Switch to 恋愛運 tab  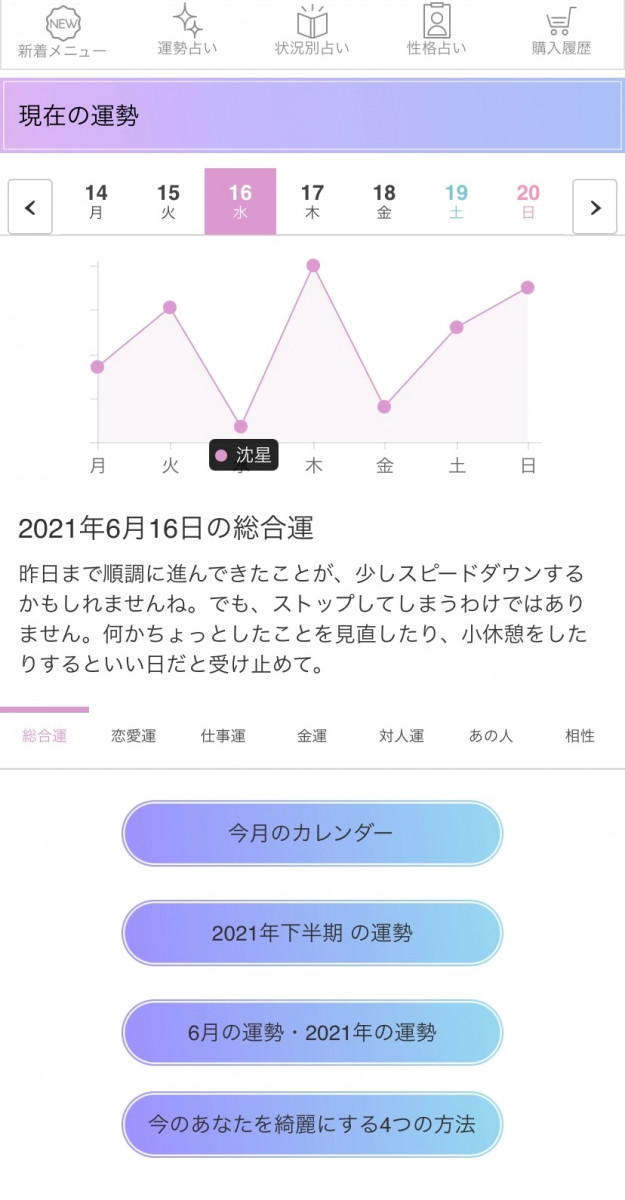pyautogui.click(x=134, y=736)
